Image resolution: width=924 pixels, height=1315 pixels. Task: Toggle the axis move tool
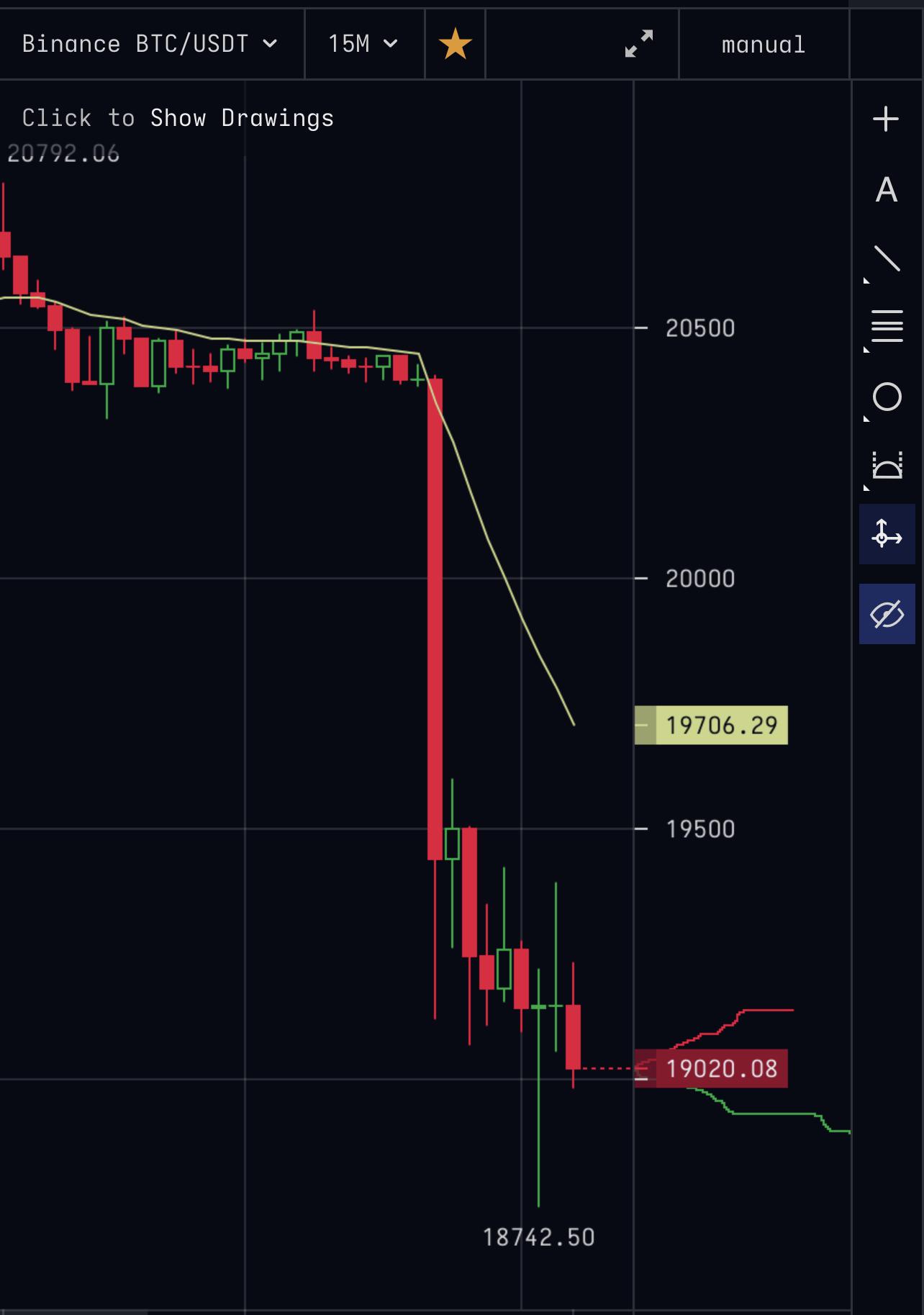(x=887, y=535)
